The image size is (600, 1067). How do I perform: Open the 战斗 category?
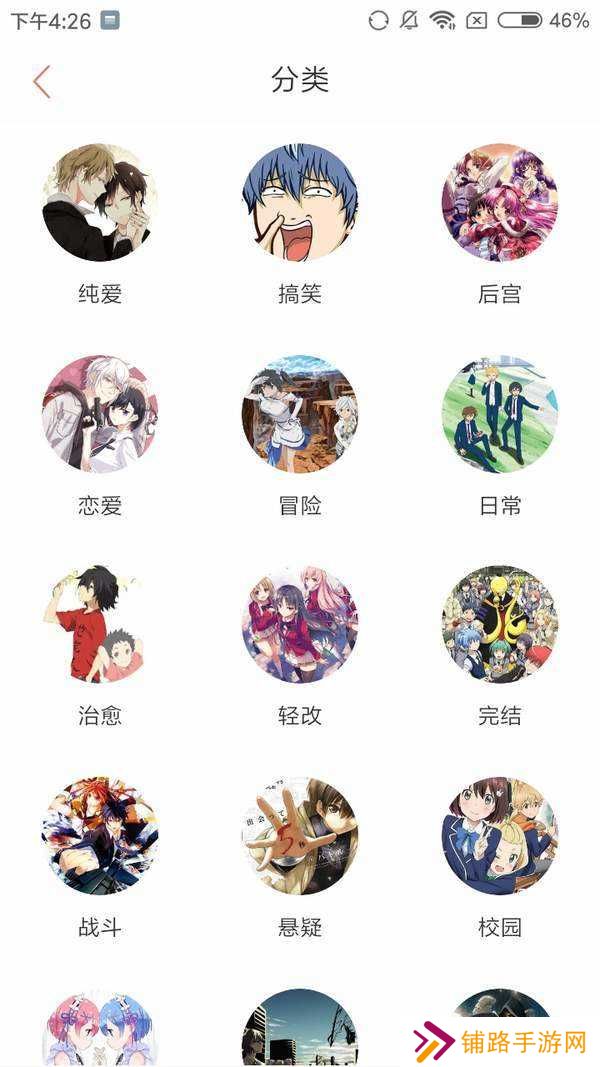(100, 836)
